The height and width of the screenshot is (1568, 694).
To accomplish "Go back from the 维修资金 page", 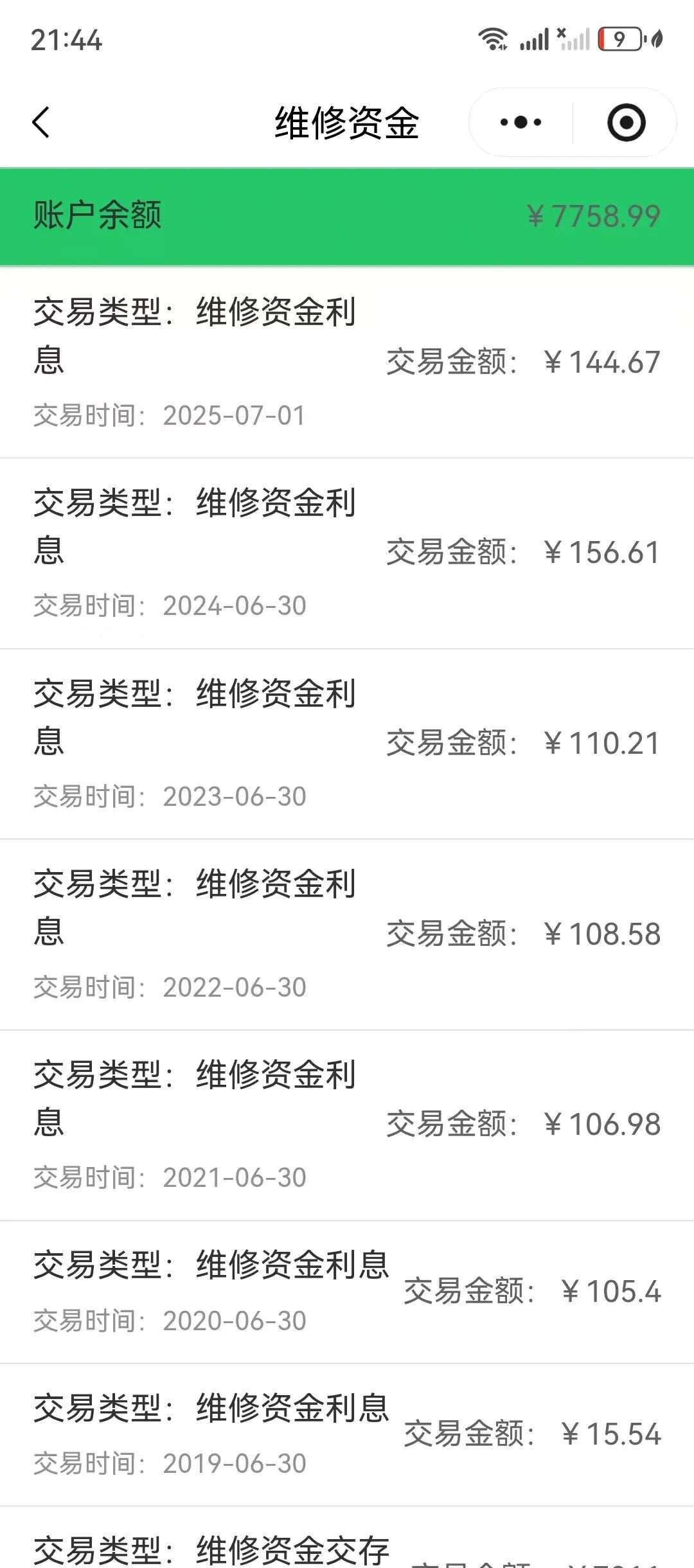I will [41, 122].
